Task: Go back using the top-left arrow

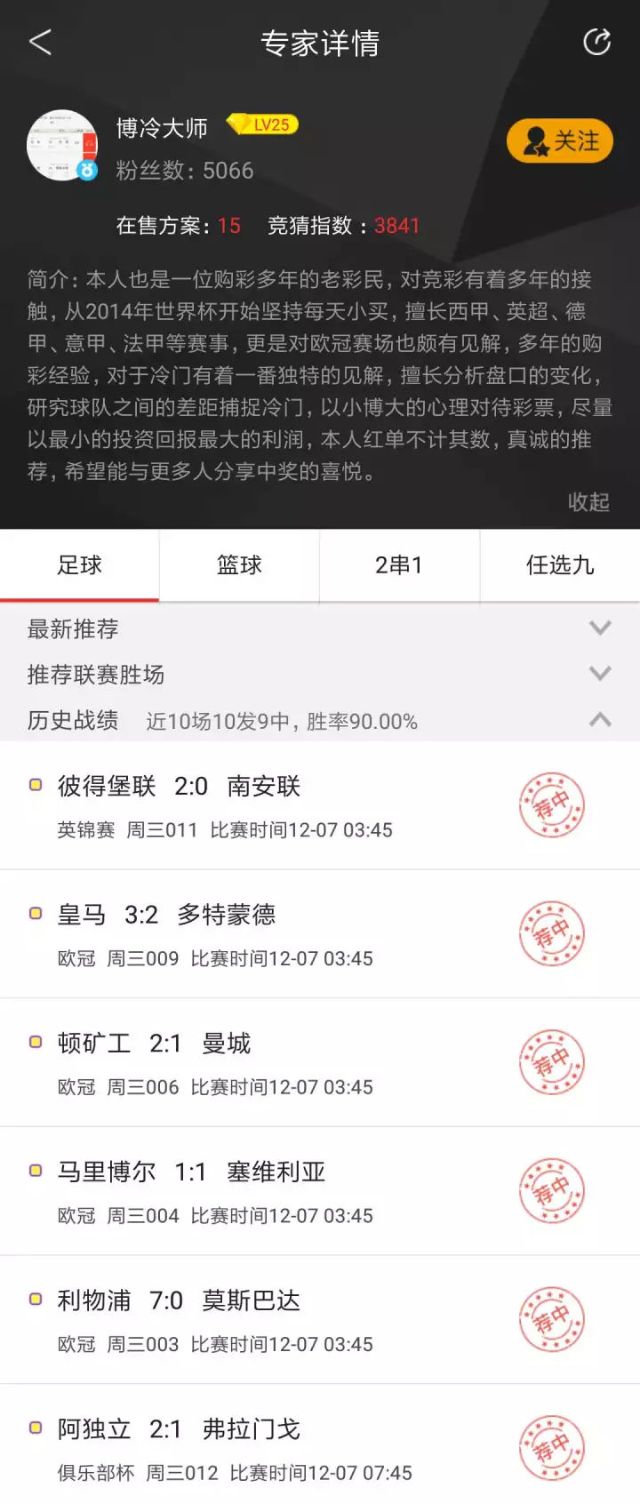Action: pyautogui.click(x=40, y=42)
